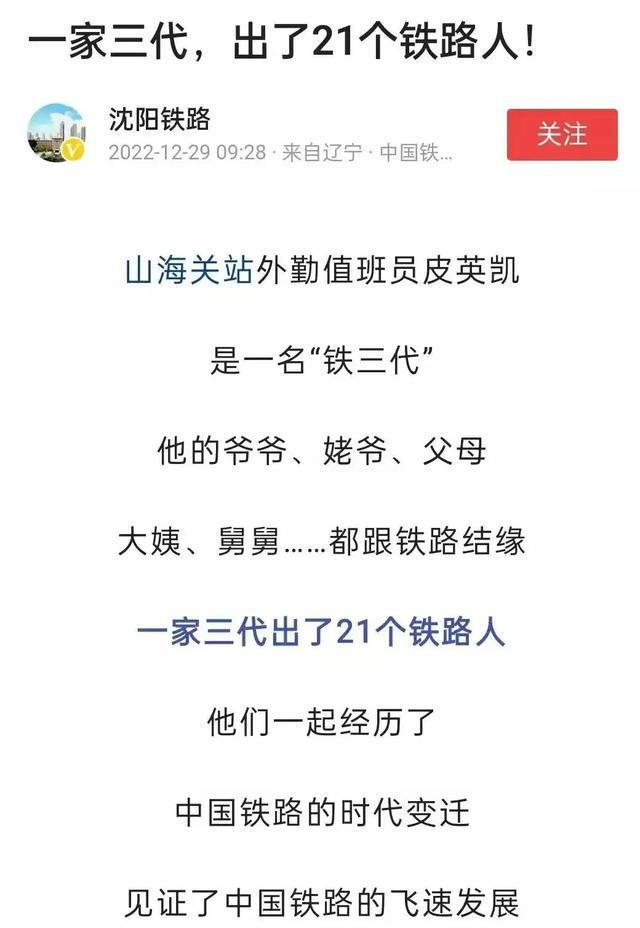Open the 山海关站 blue link
This screenshot has width=640, height=928.
[188, 270]
